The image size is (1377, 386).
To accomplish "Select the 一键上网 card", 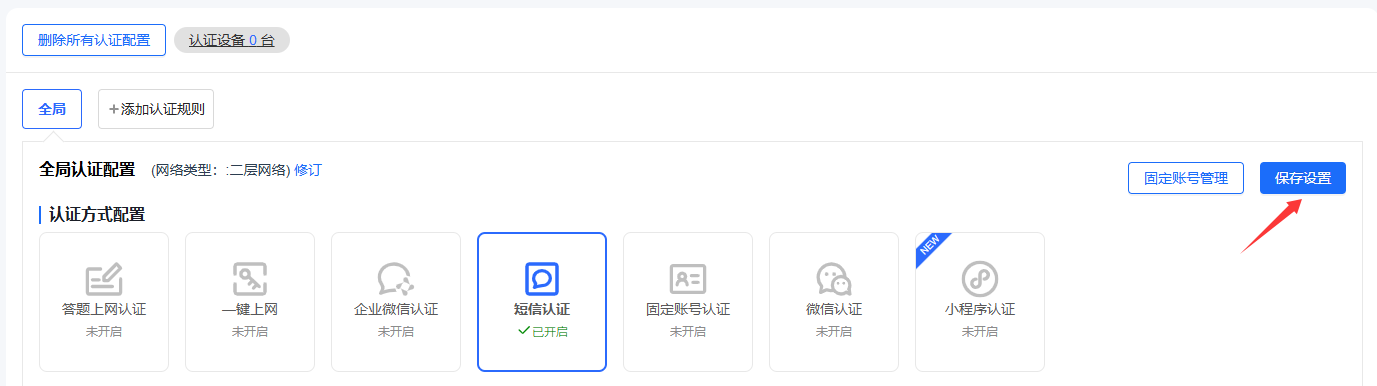I will coord(250,302).
